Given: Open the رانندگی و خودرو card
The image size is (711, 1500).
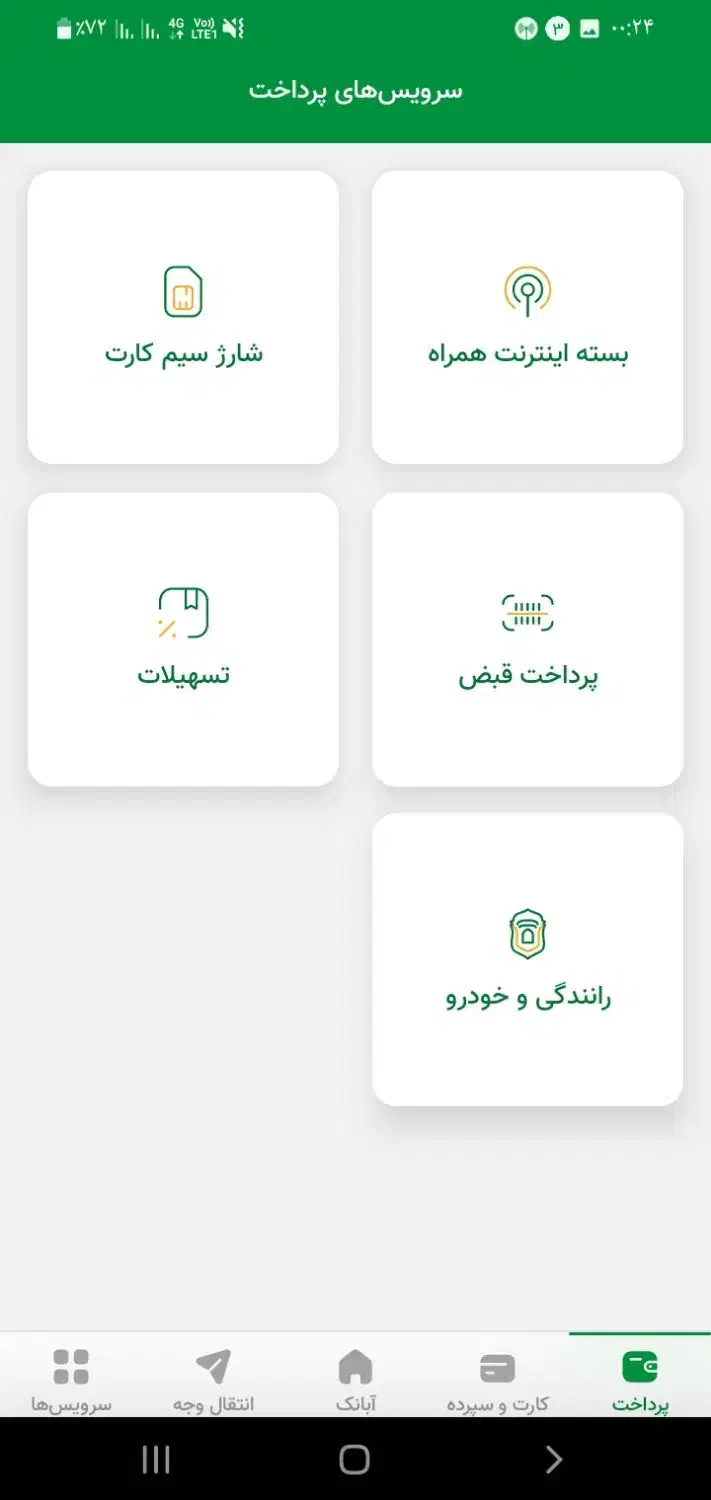Looking at the screenshot, I should coord(527,960).
